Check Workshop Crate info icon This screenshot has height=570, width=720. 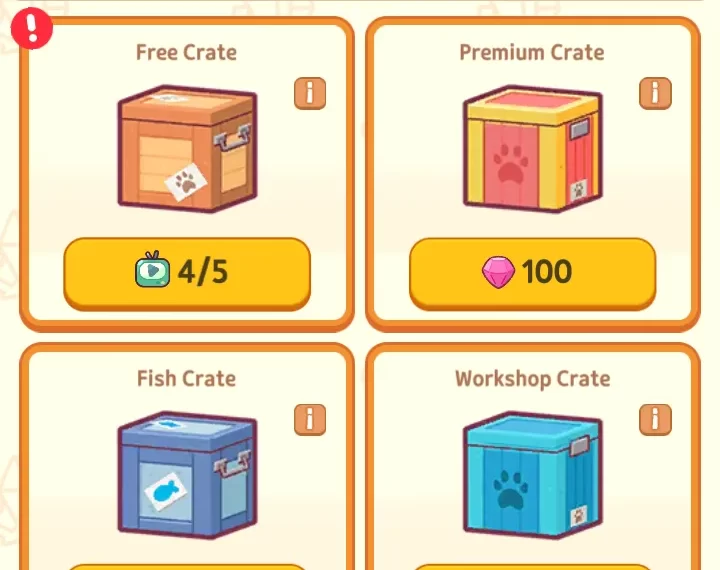click(x=655, y=419)
